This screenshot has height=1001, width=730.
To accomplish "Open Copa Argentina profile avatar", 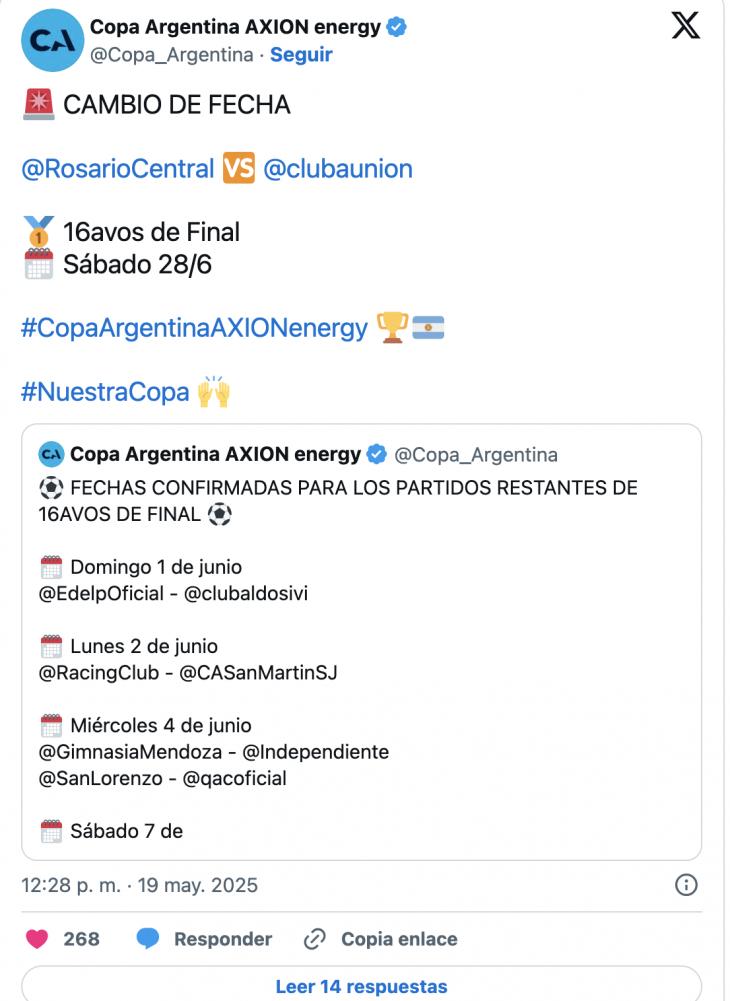I will pos(52,40).
